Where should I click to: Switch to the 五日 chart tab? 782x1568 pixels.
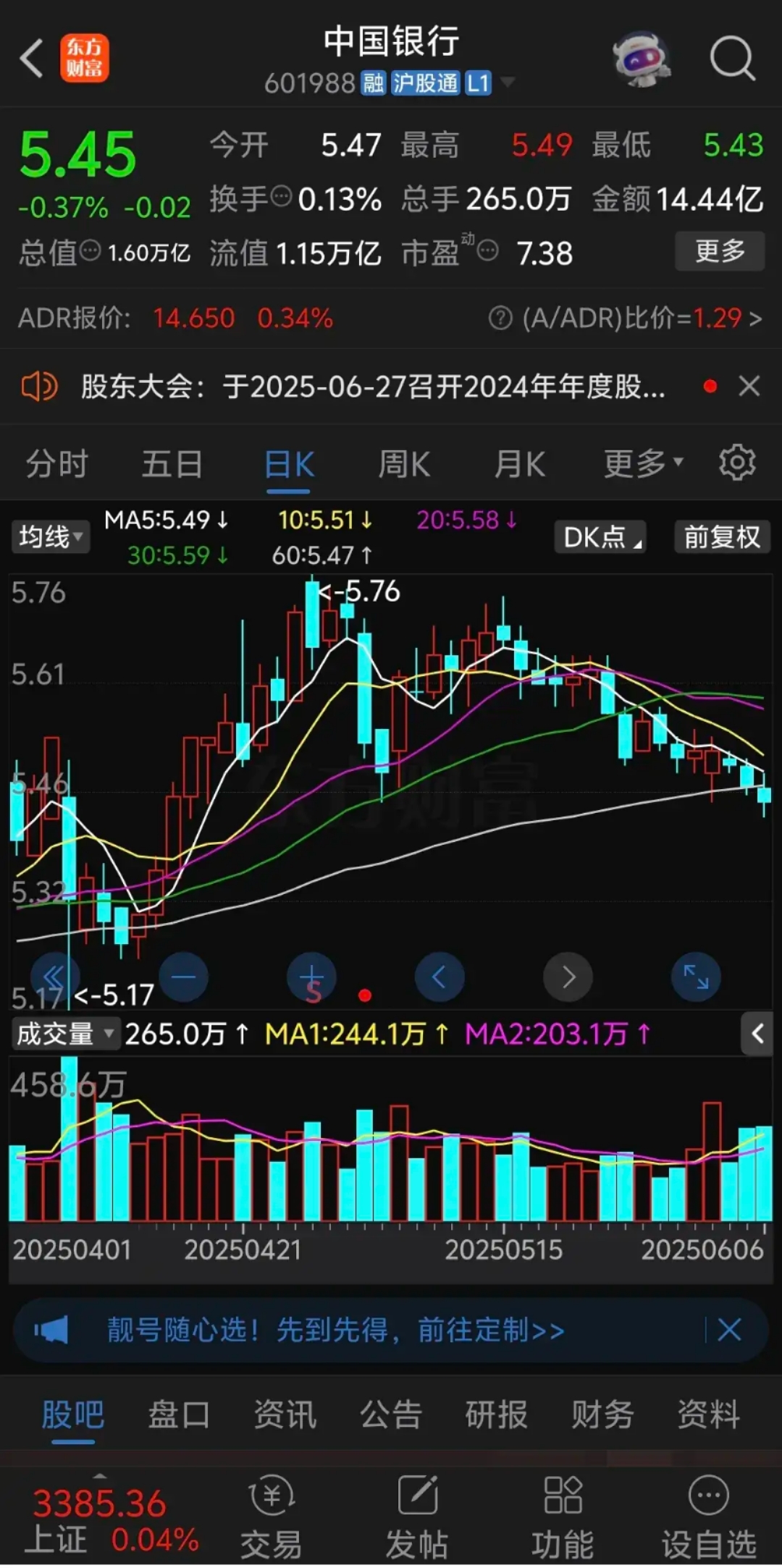tap(172, 464)
